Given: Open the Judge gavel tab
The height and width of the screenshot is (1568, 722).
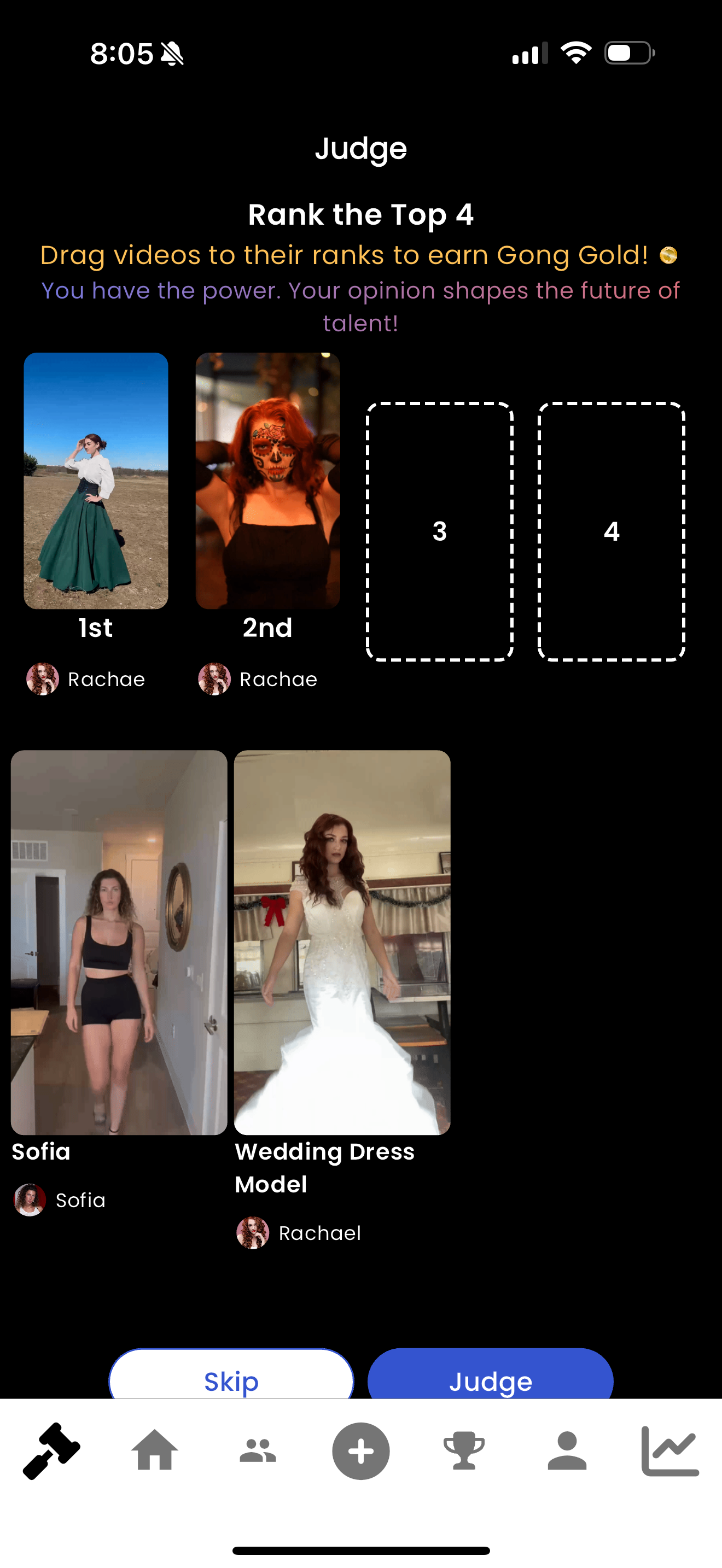Looking at the screenshot, I should (51, 1451).
